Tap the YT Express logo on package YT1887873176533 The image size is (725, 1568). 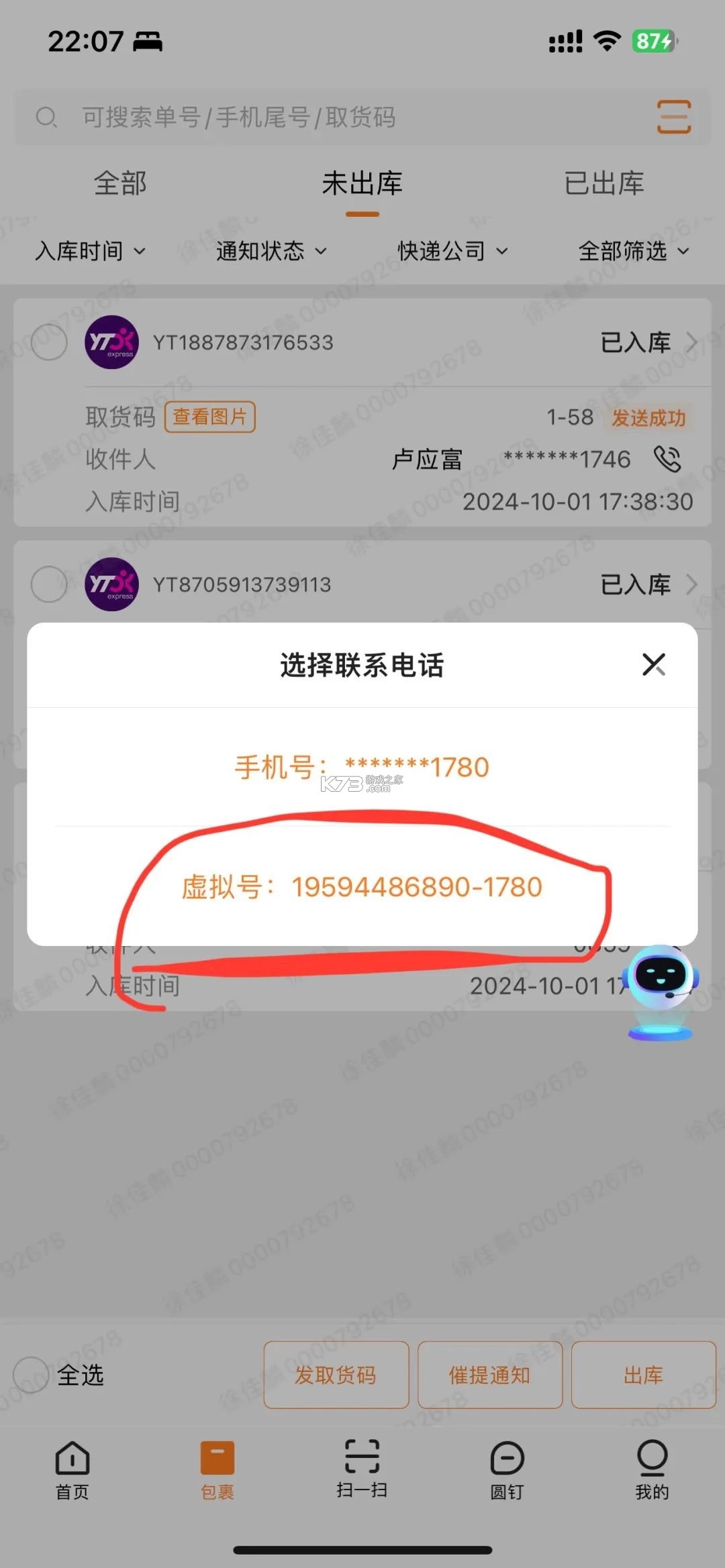pyautogui.click(x=113, y=342)
